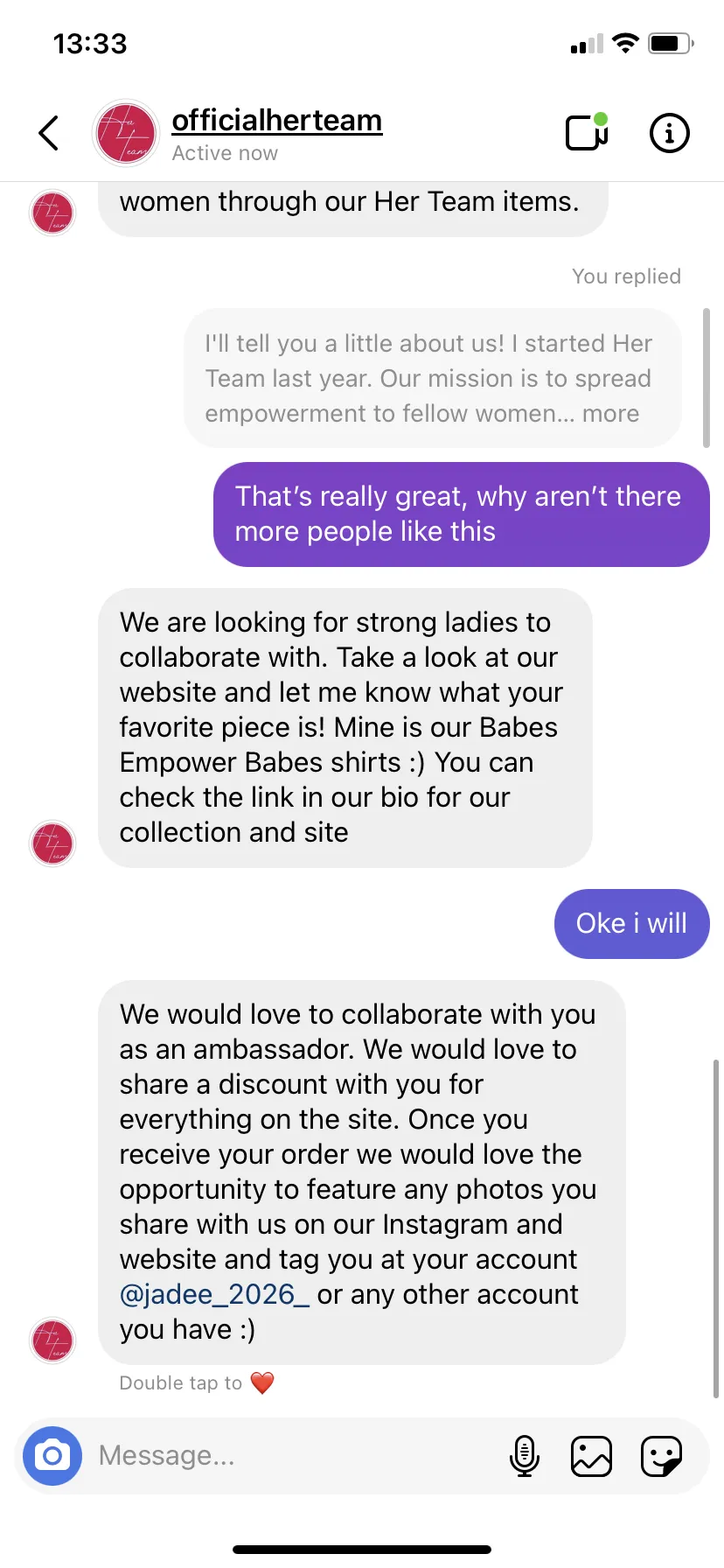Tap the officialherteam avatar in header
Viewport: 724px width, 1568px height.
[126, 133]
